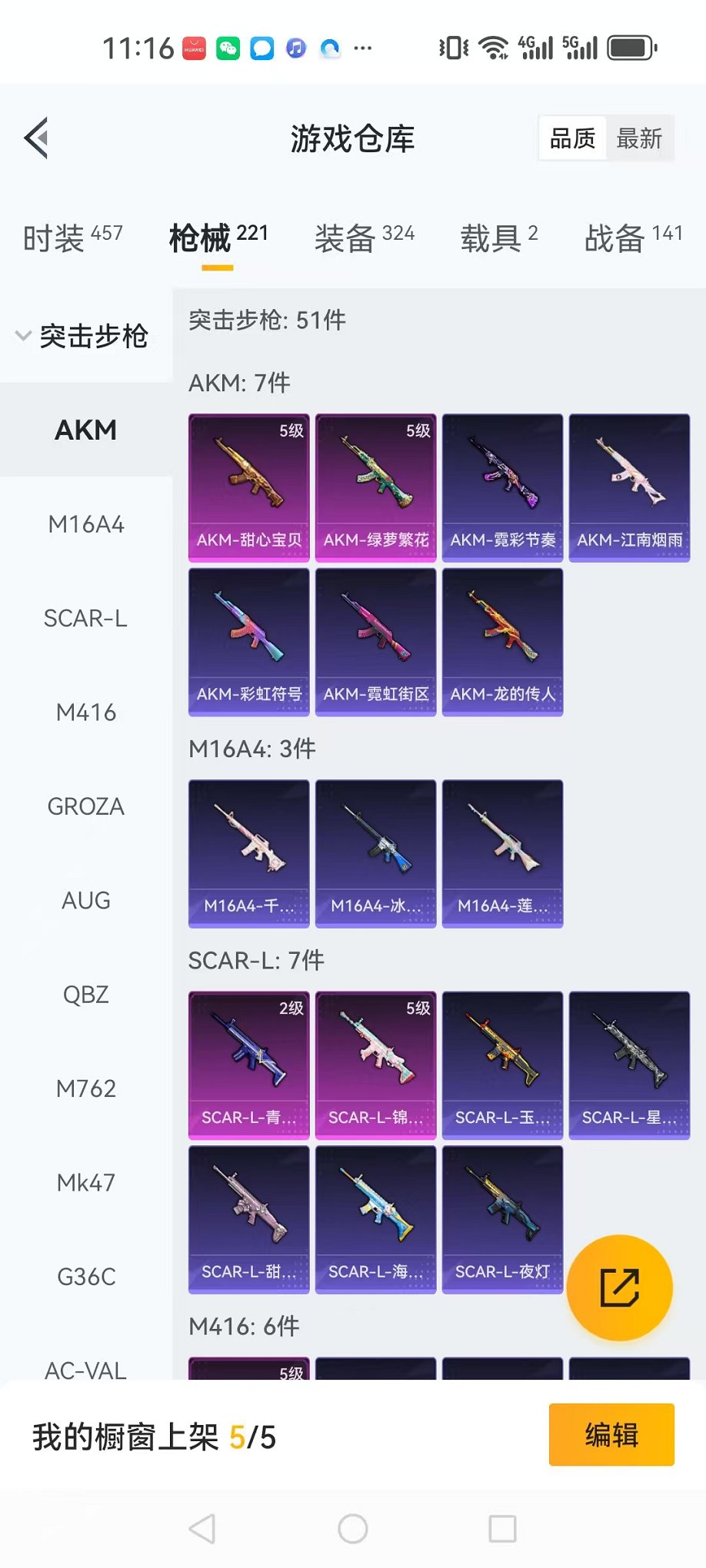The width and height of the screenshot is (706, 1568).
Task: Tap the system home button
Action: click(353, 1529)
